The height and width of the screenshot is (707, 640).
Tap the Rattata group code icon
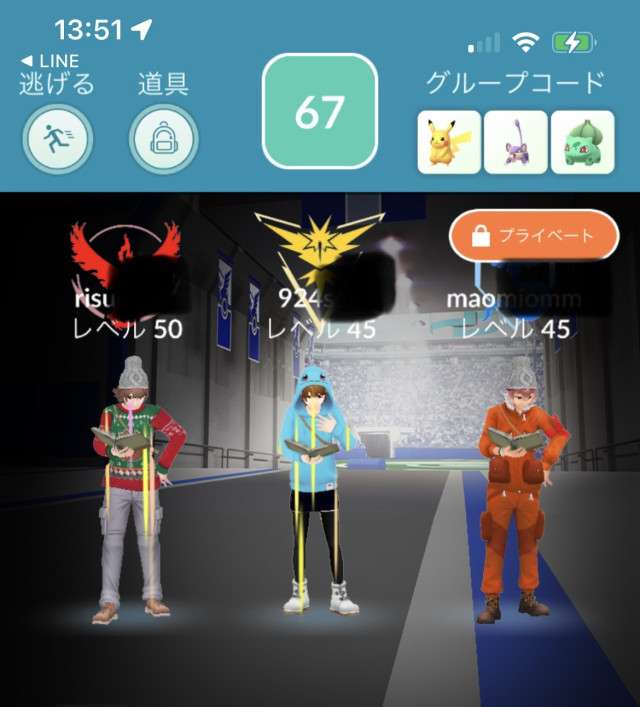516,142
